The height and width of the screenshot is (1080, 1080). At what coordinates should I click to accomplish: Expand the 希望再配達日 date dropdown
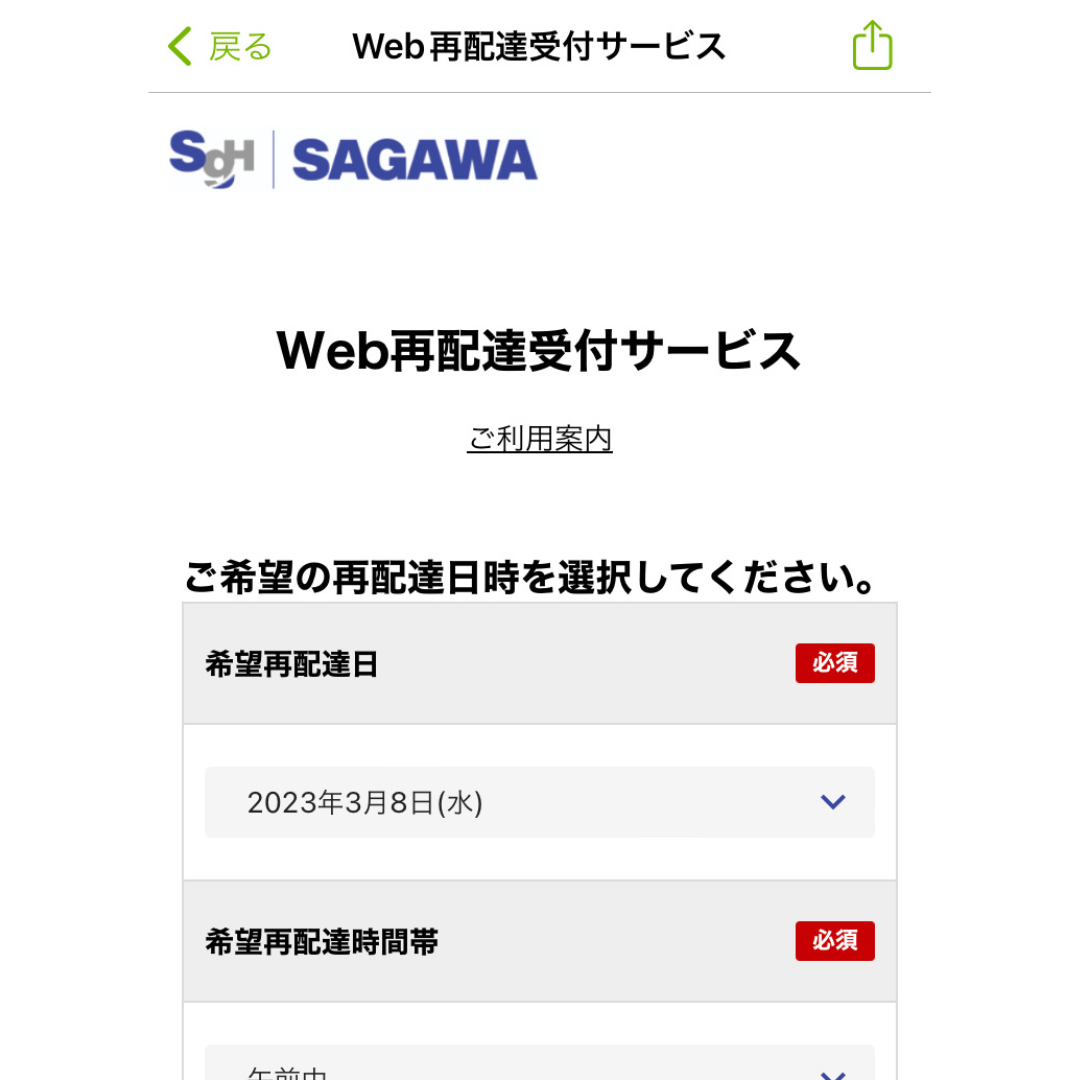click(x=539, y=802)
